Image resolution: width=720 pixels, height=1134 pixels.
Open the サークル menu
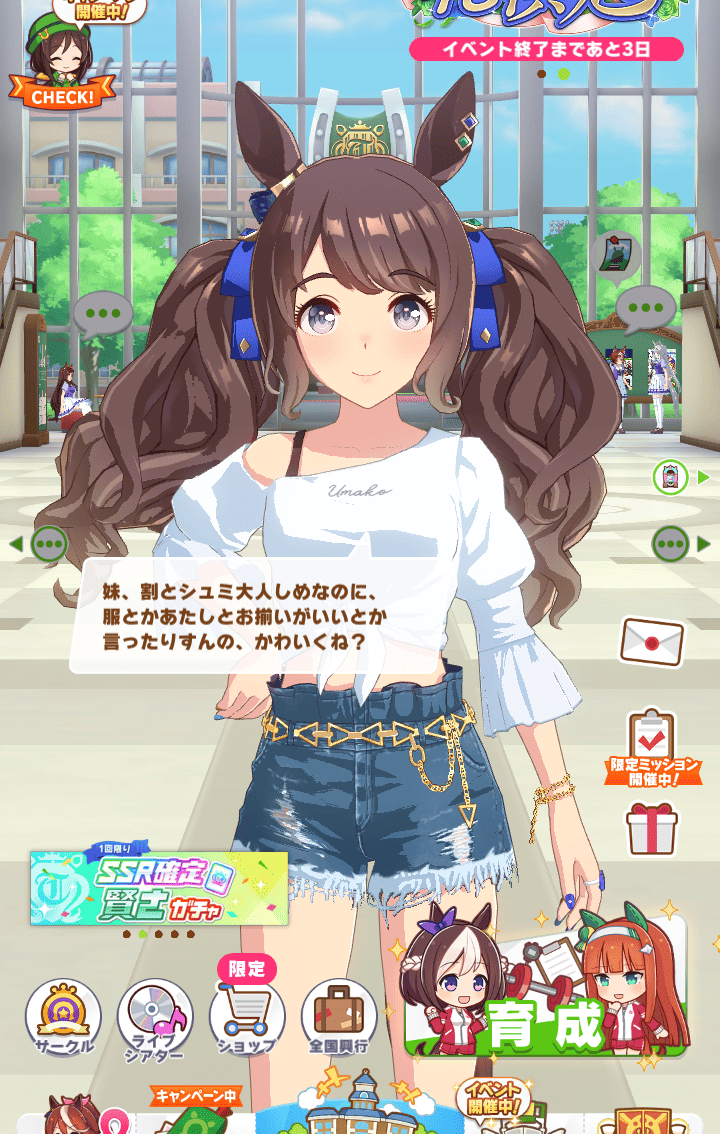pyautogui.click(x=63, y=1018)
